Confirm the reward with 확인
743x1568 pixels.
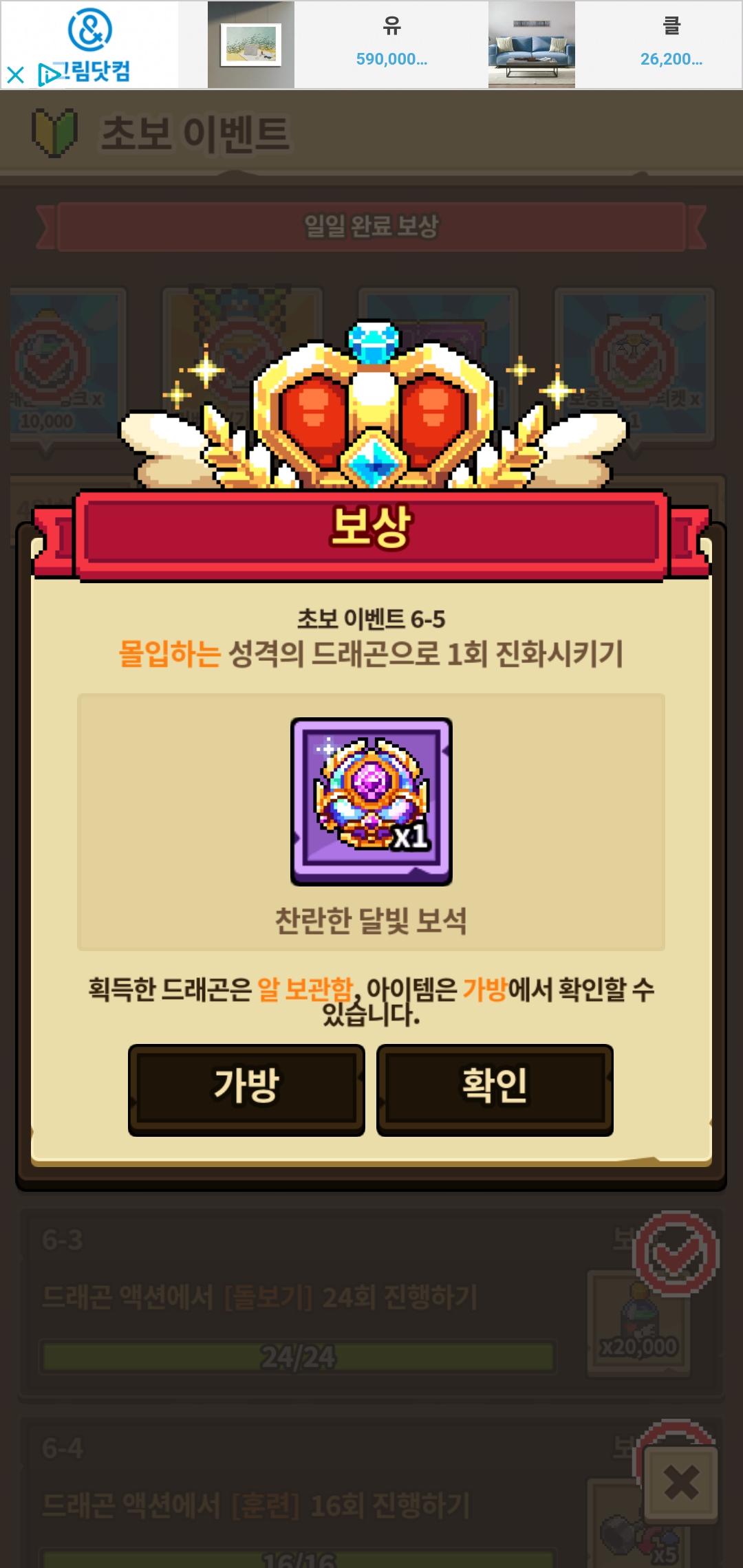tap(494, 1088)
